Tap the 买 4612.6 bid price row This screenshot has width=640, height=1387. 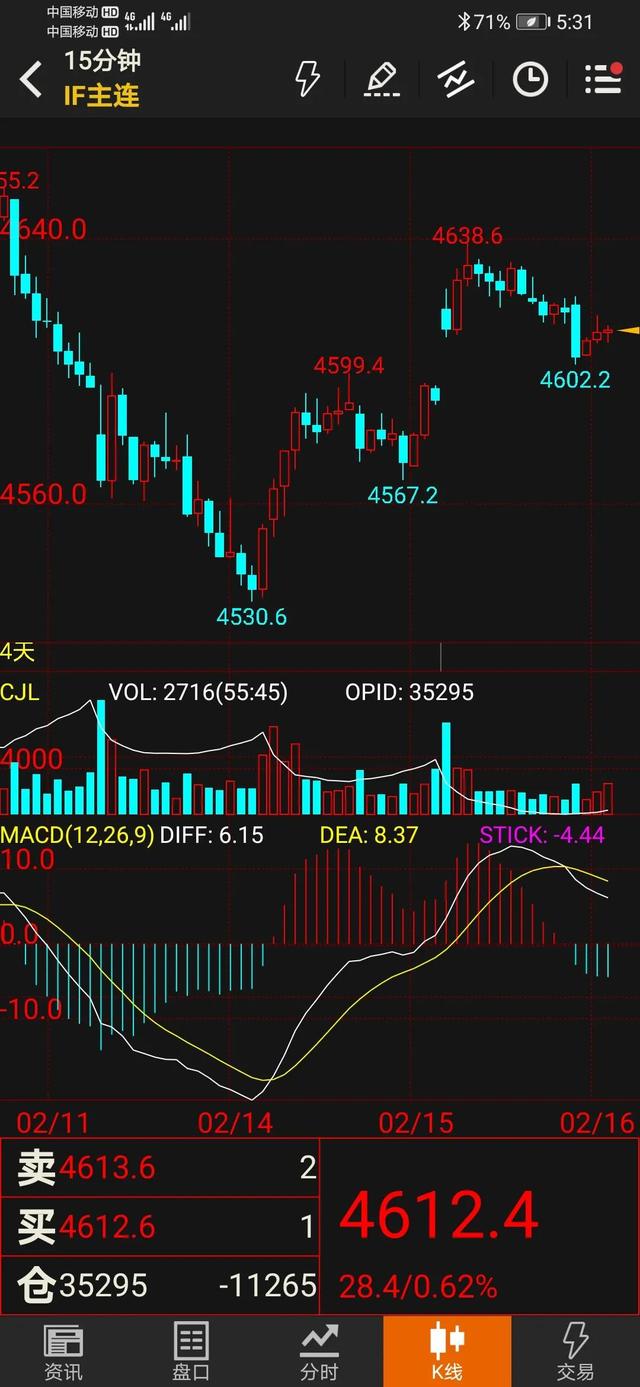point(160,1226)
